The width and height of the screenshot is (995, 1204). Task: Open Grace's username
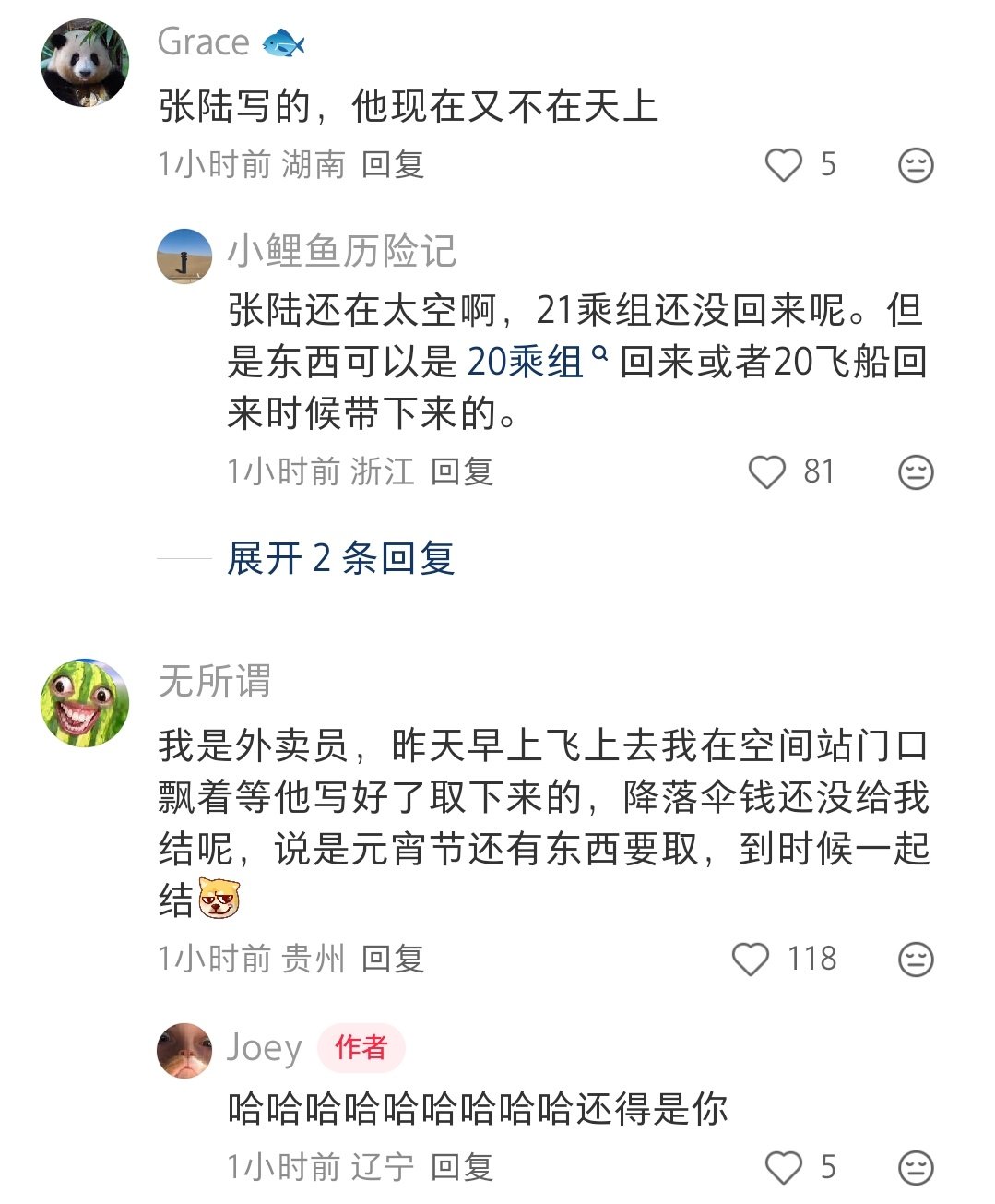click(204, 42)
